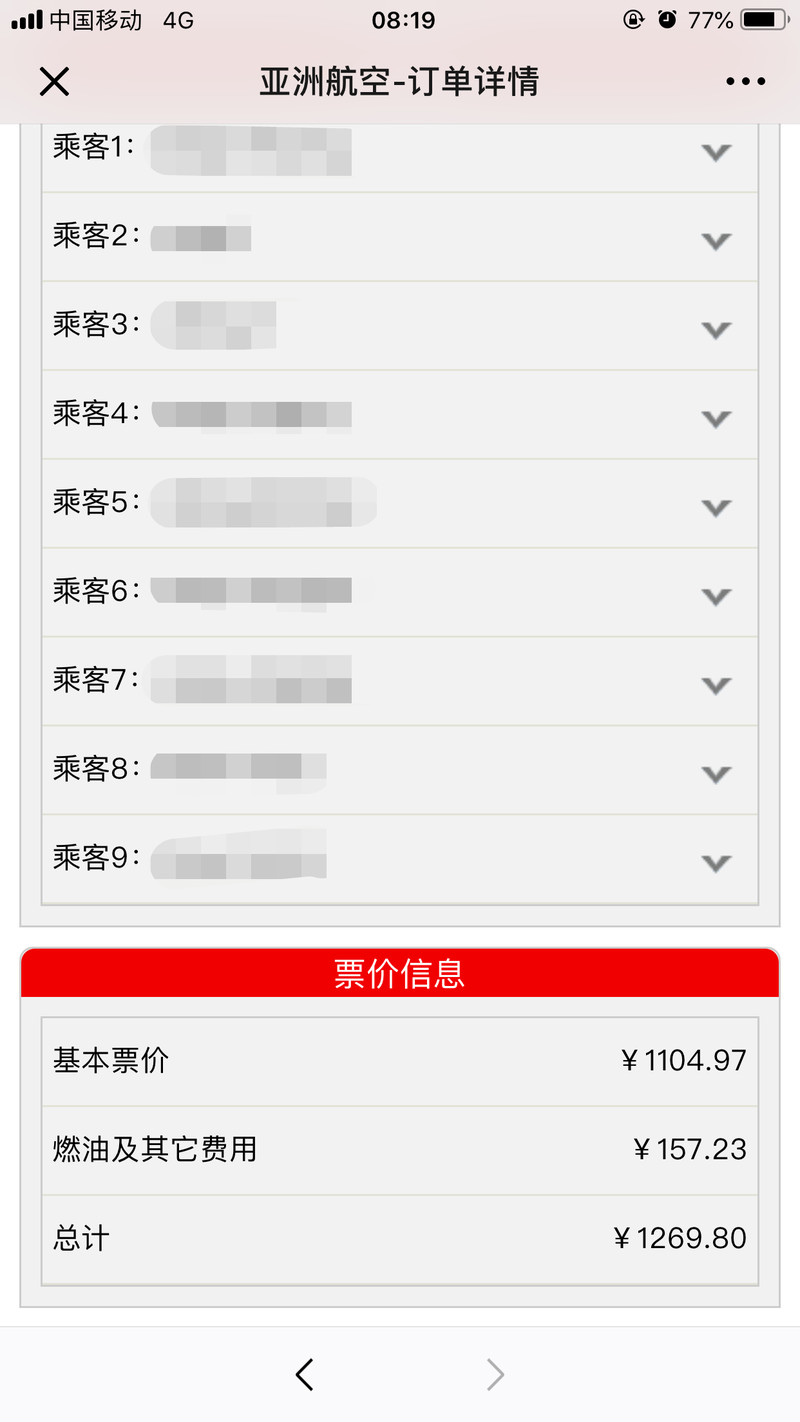Tap the 亚洲航空-订单详情 title
The height and width of the screenshot is (1422, 800).
[x=400, y=82]
